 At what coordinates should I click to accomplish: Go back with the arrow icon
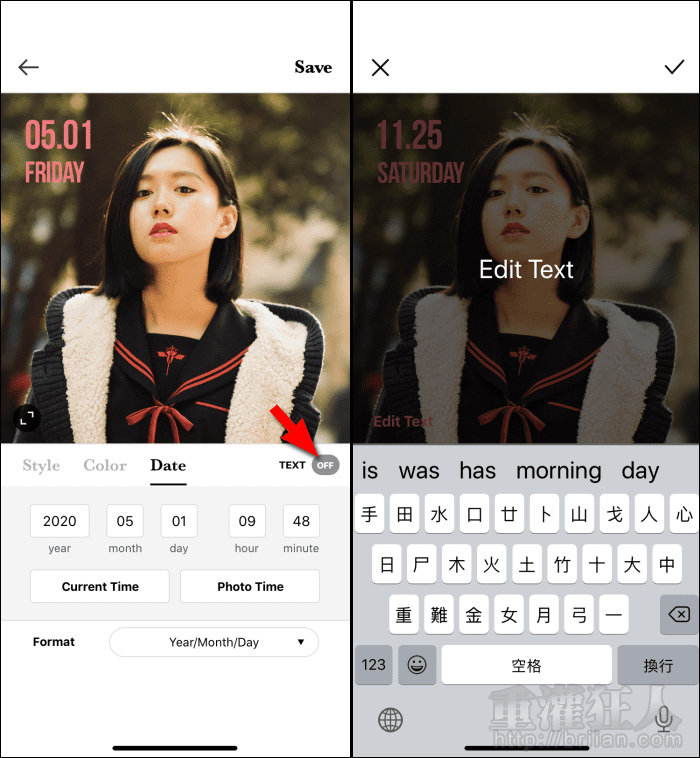coord(28,67)
